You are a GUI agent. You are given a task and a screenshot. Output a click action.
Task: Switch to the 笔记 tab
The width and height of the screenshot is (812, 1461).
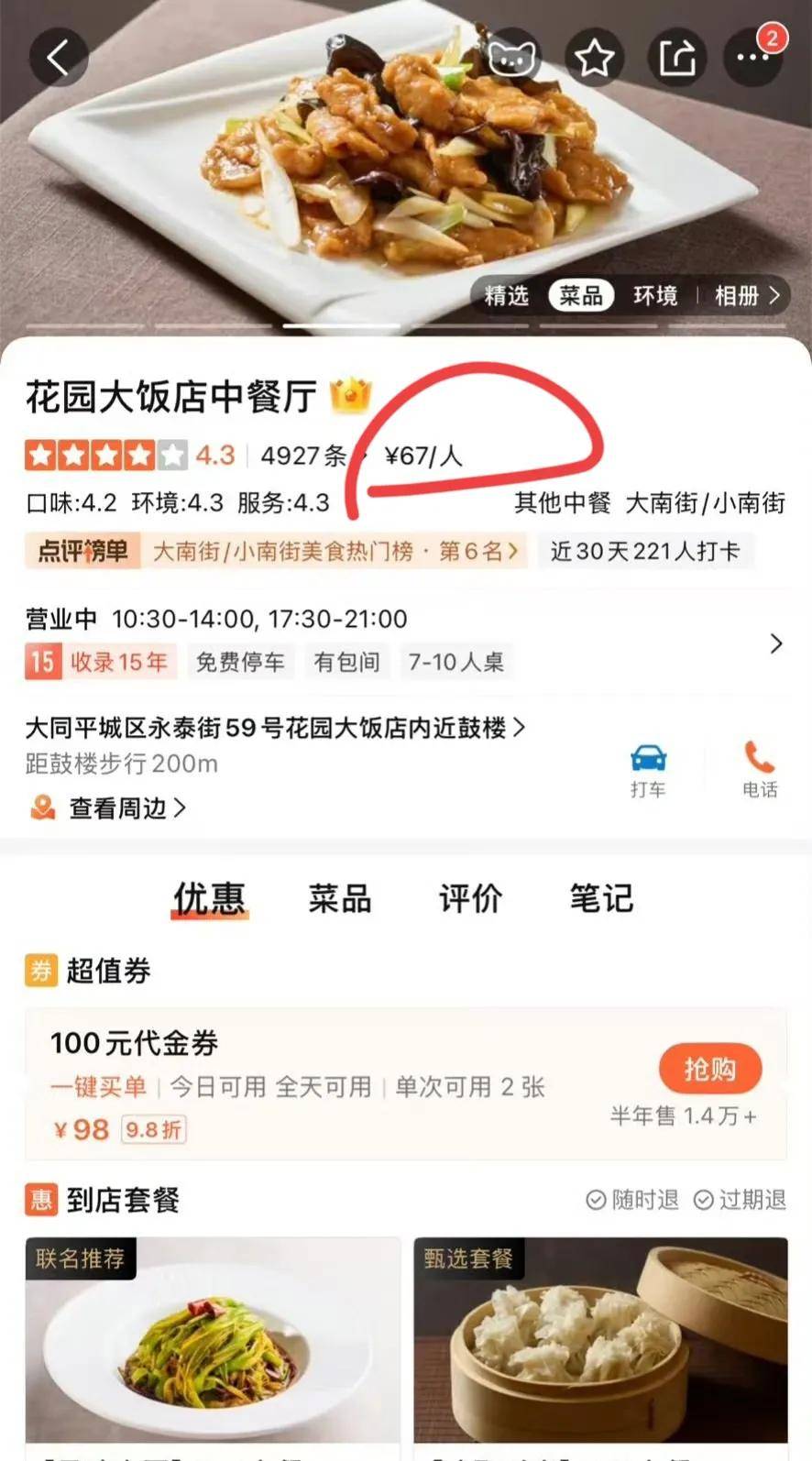point(601,898)
